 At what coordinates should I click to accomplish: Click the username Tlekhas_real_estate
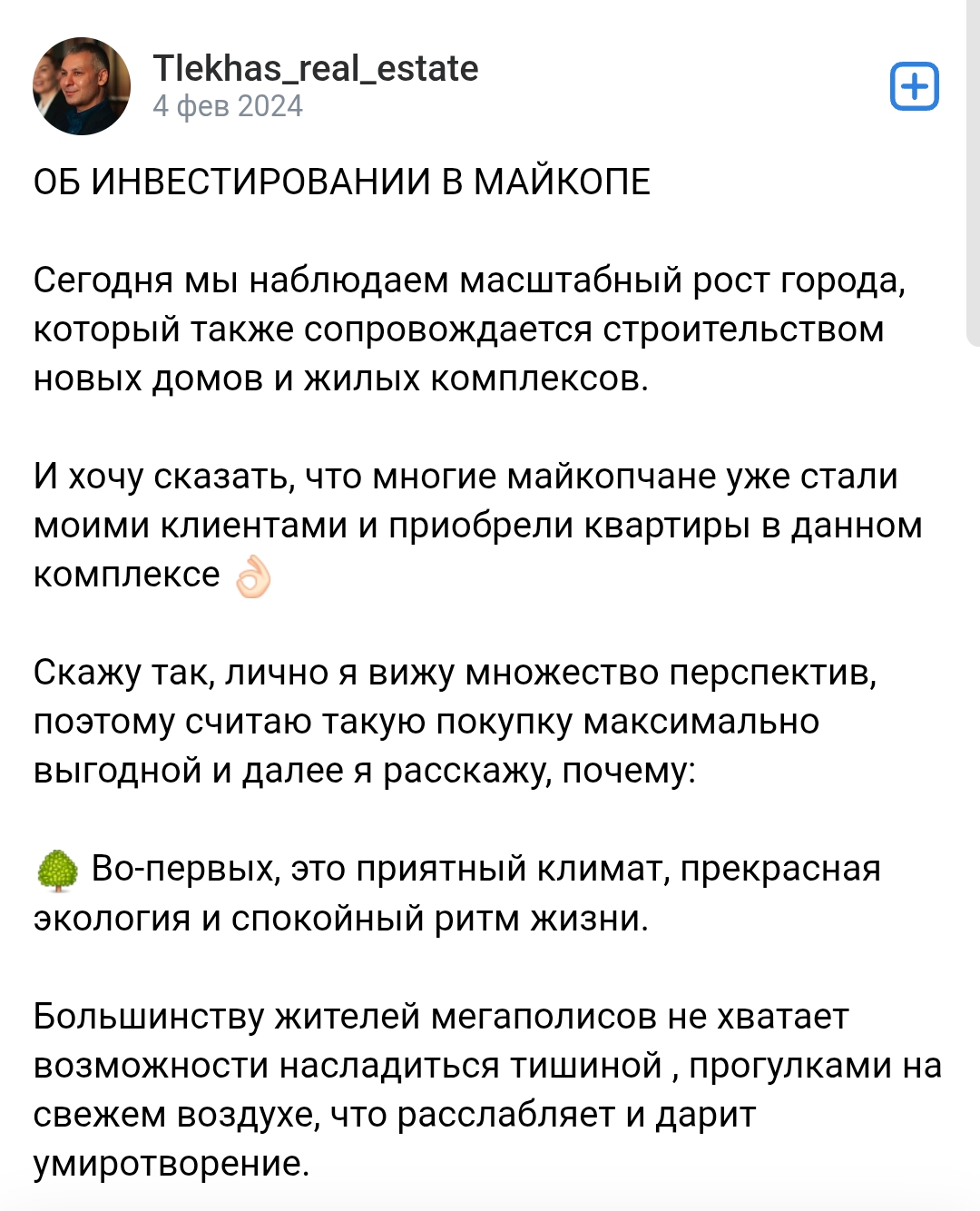[318, 68]
